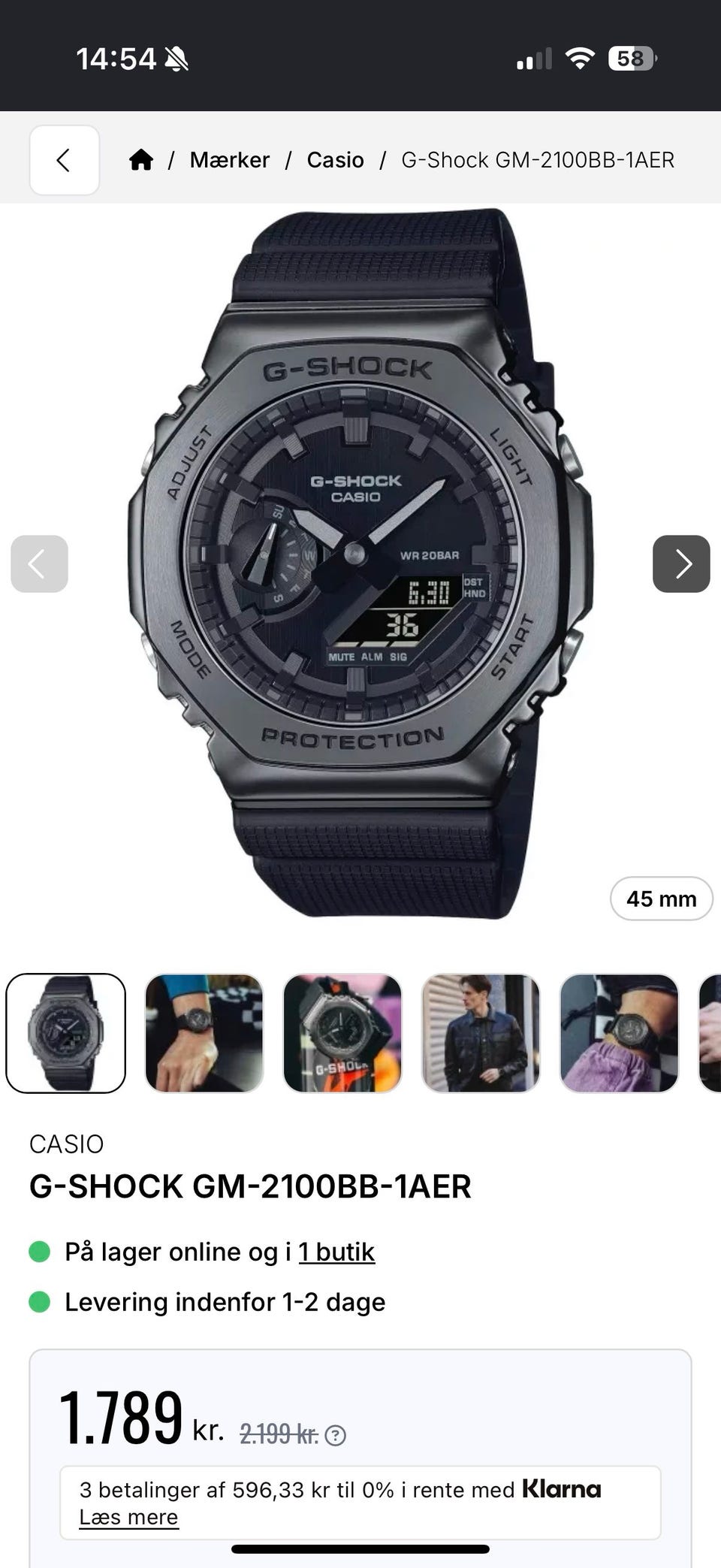Image resolution: width=721 pixels, height=1568 pixels.
Task: Open the price info question mark
Action: [336, 1436]
